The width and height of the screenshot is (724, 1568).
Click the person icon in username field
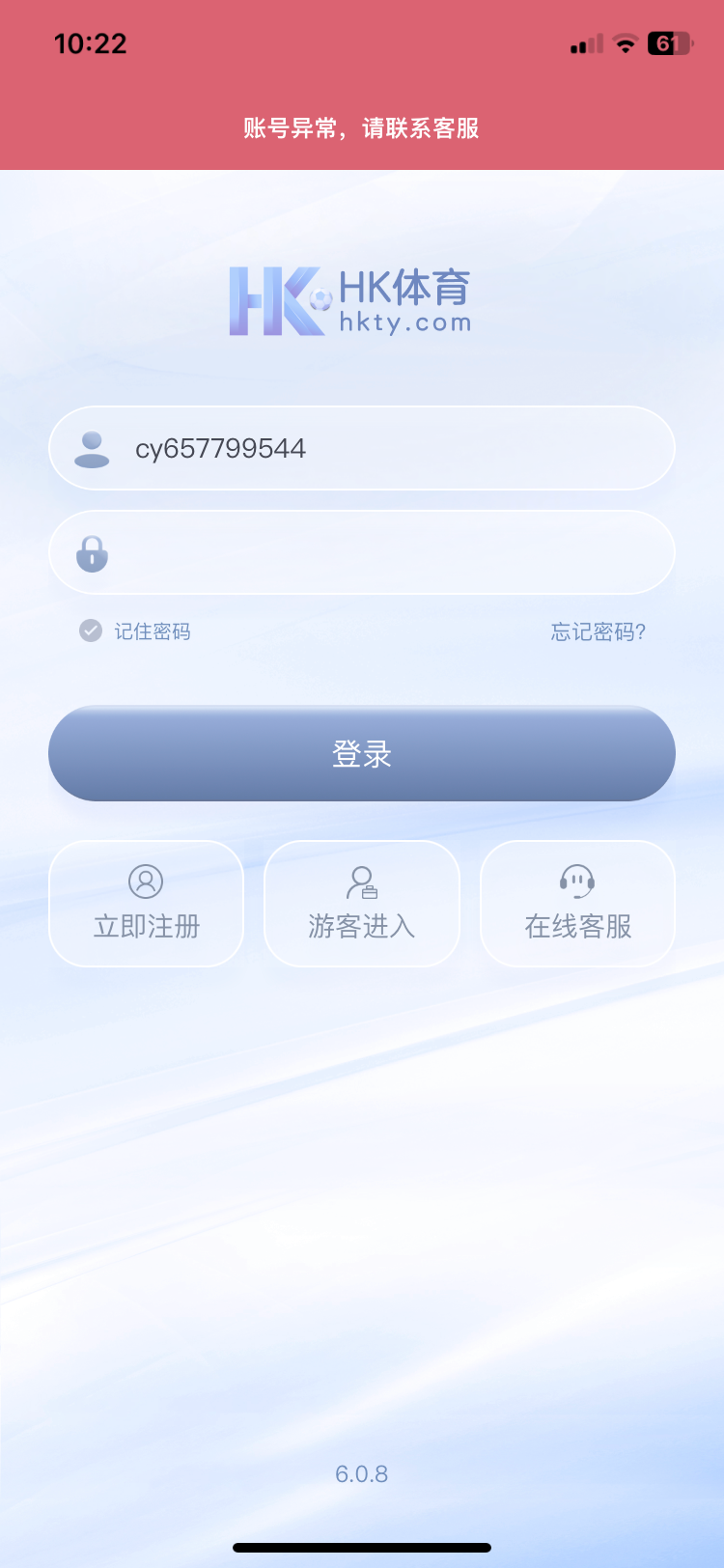coord(92,447)
